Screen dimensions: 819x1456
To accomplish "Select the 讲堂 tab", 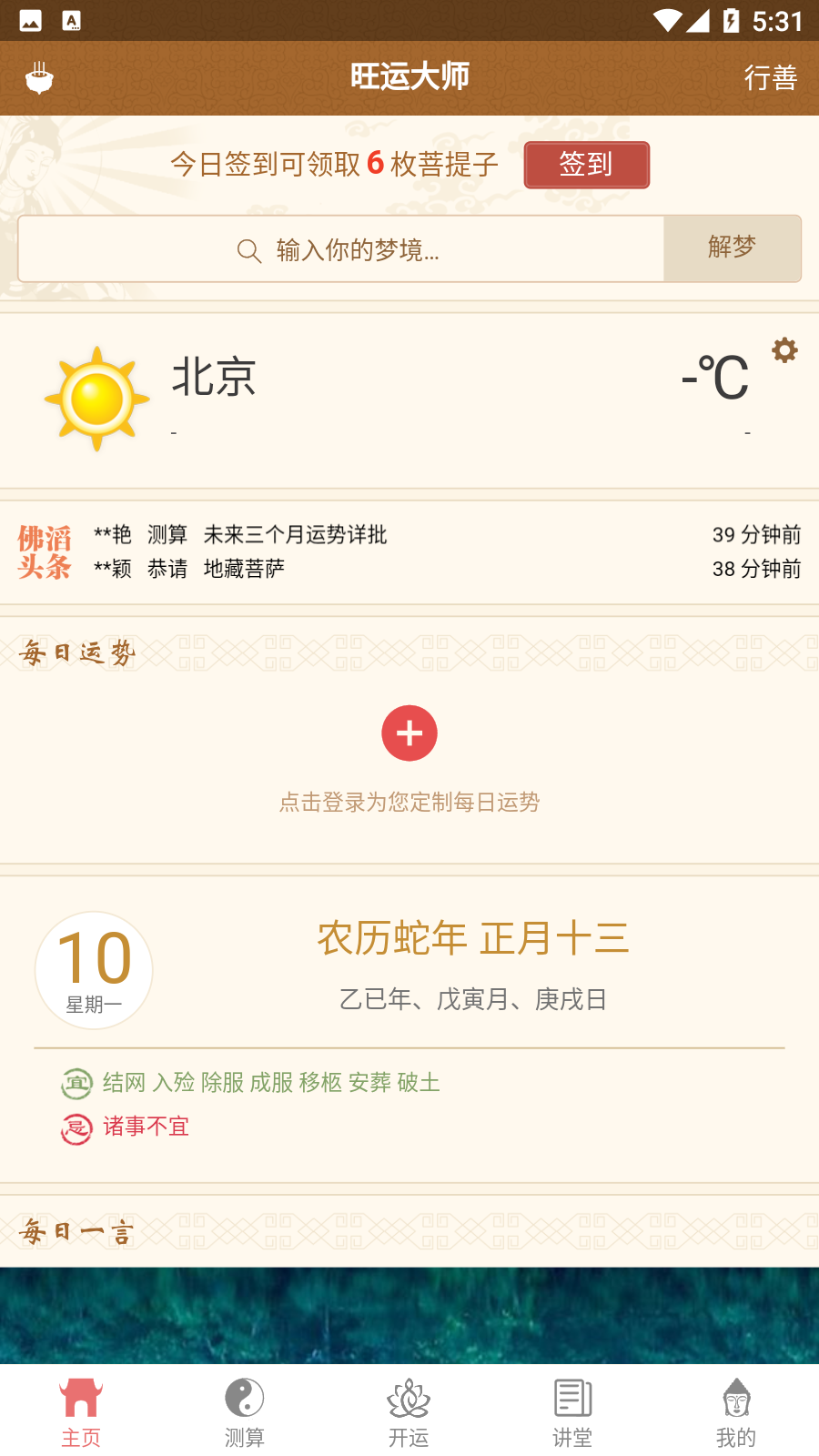I will (572, 1412).
